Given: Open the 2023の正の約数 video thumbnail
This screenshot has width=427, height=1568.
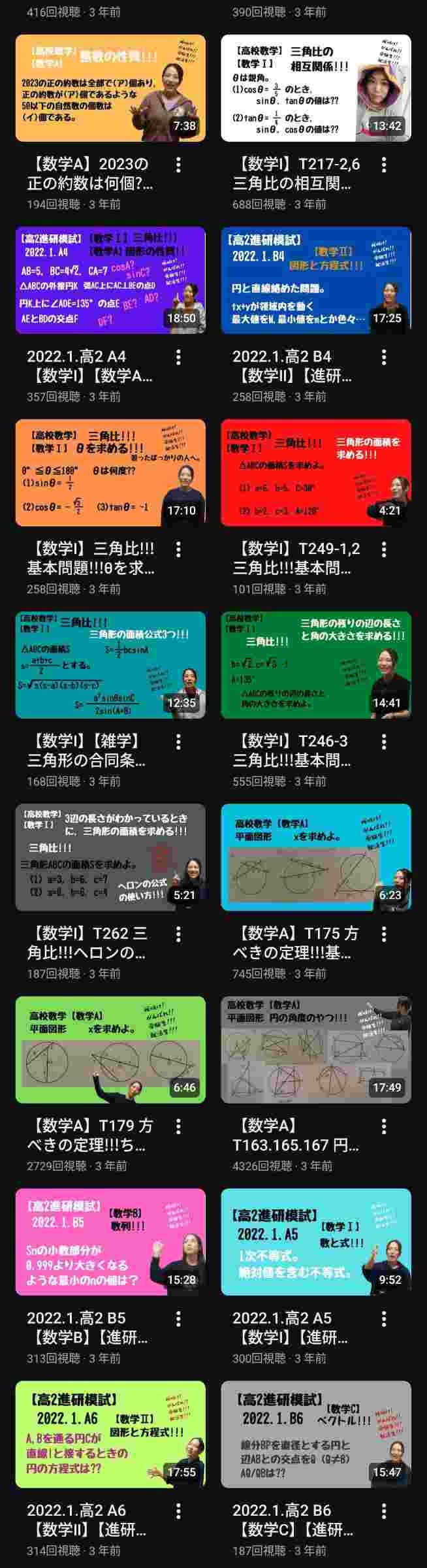Looking at the screenshot, I should point(110,88).
